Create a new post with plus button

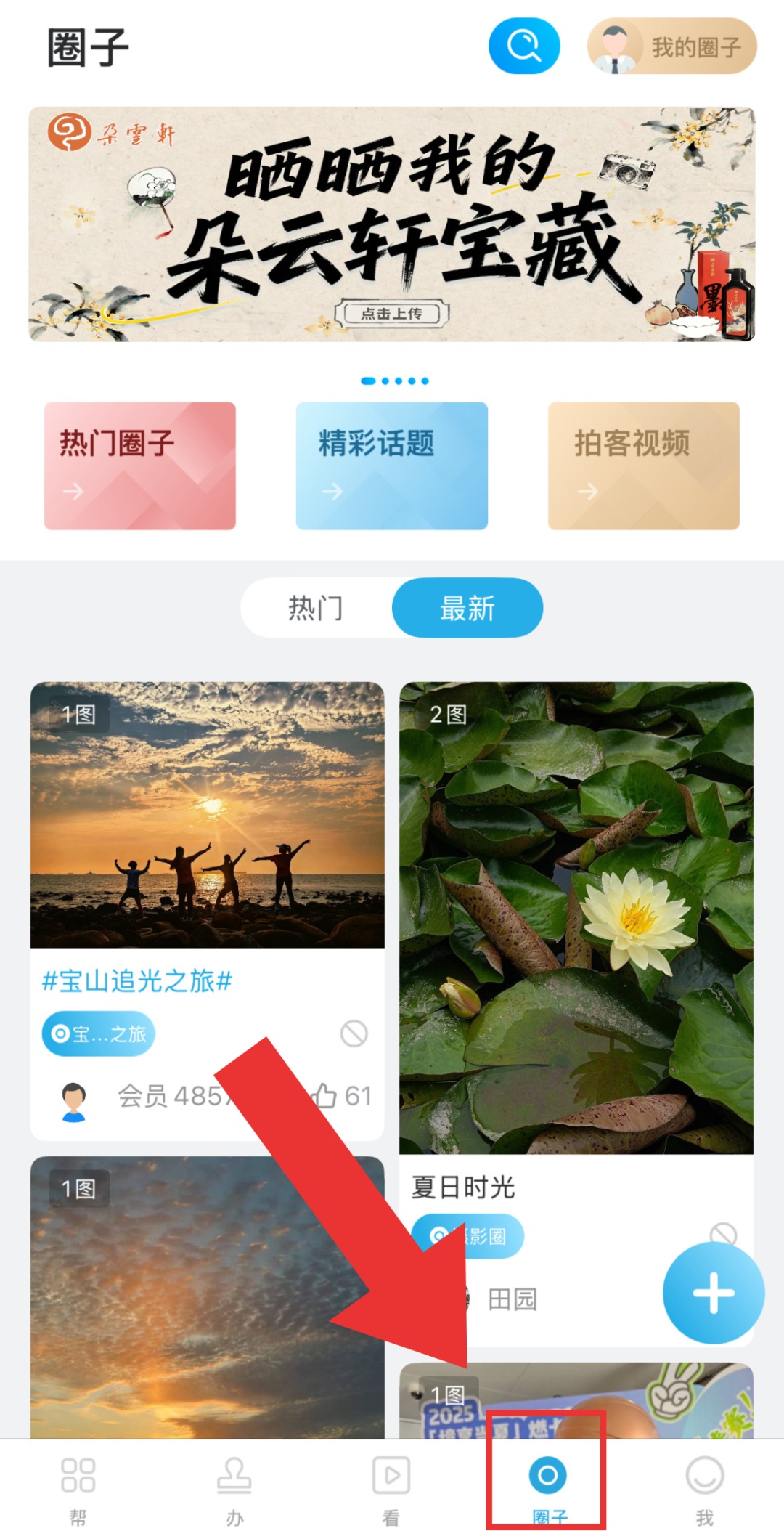[x=713, y=1293]
